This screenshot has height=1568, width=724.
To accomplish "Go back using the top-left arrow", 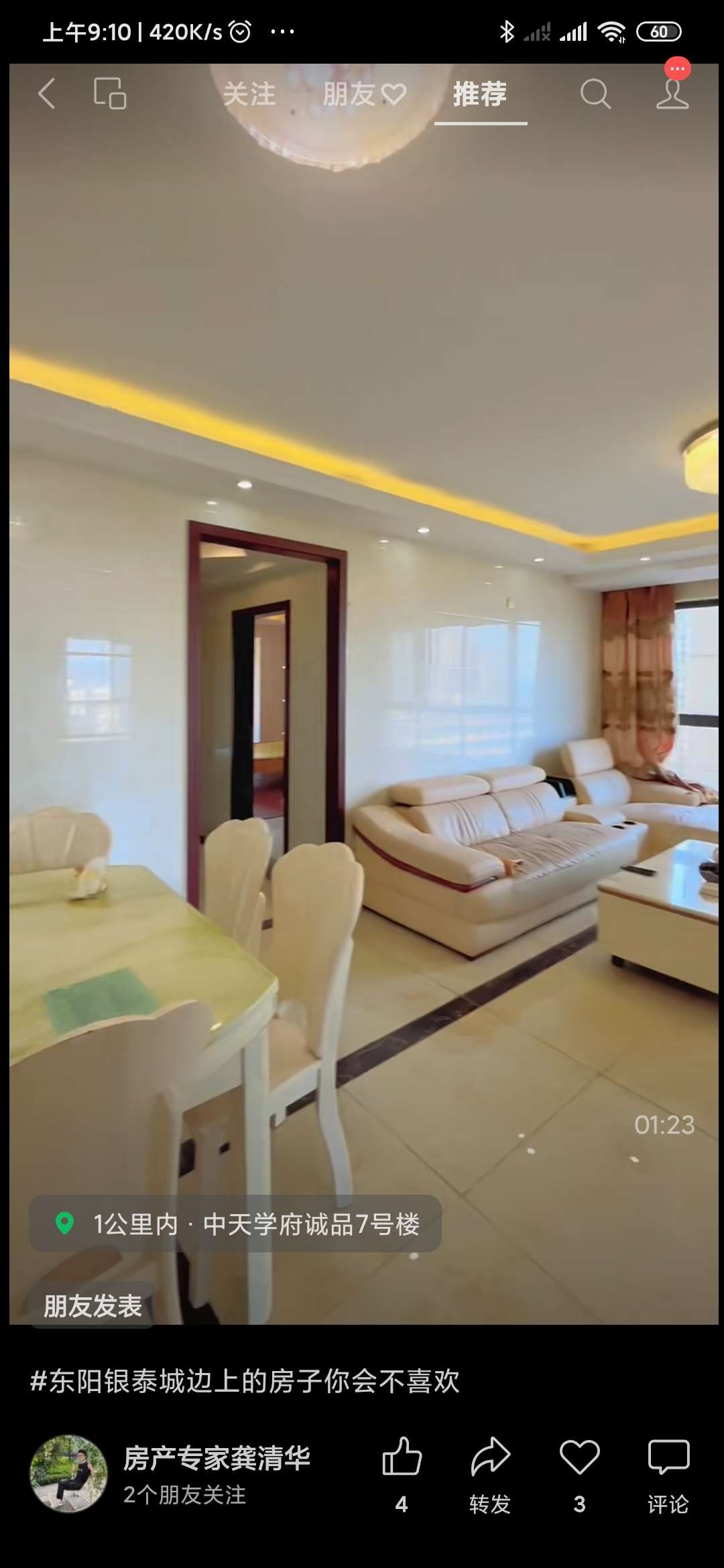I will [x=46, y=93].
